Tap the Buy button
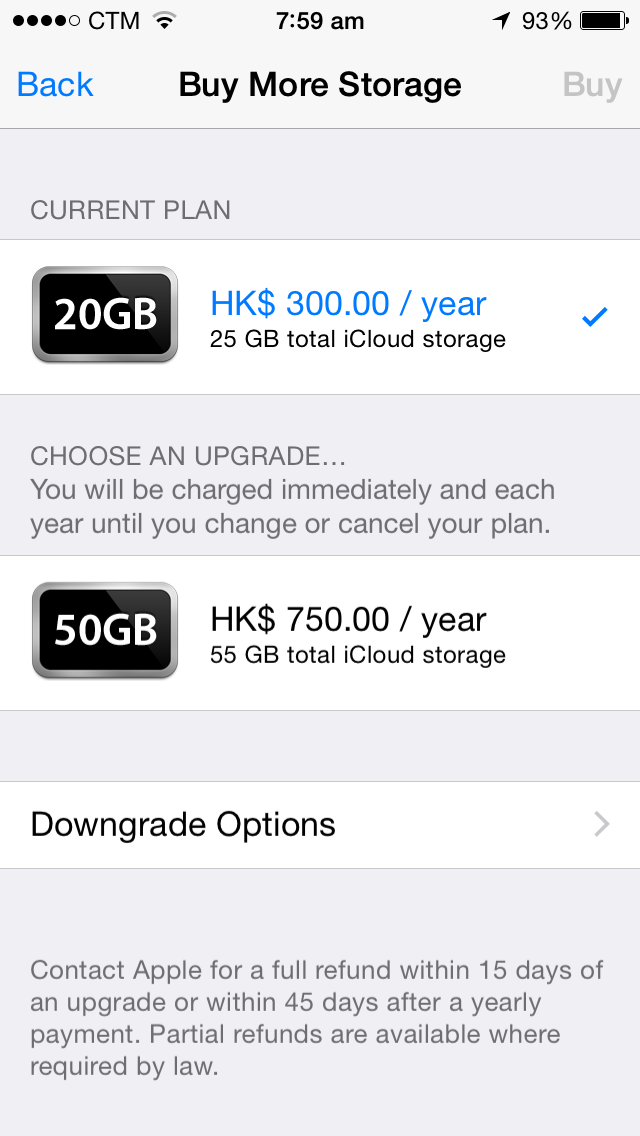Screen dimensions: 640x1136 pyautogui.click(x=591, y=85)
